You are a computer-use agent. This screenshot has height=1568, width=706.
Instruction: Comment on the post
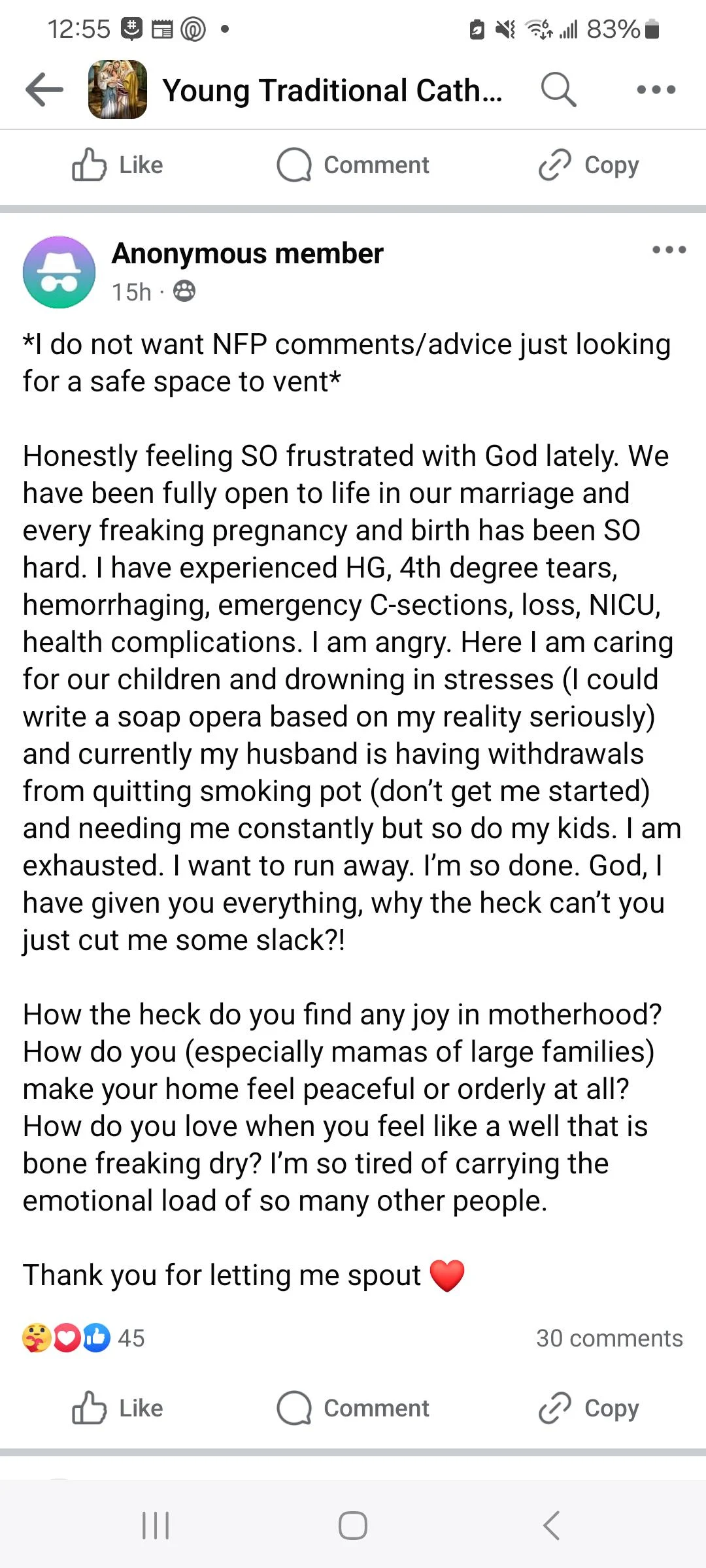[x=353, y=1408]
